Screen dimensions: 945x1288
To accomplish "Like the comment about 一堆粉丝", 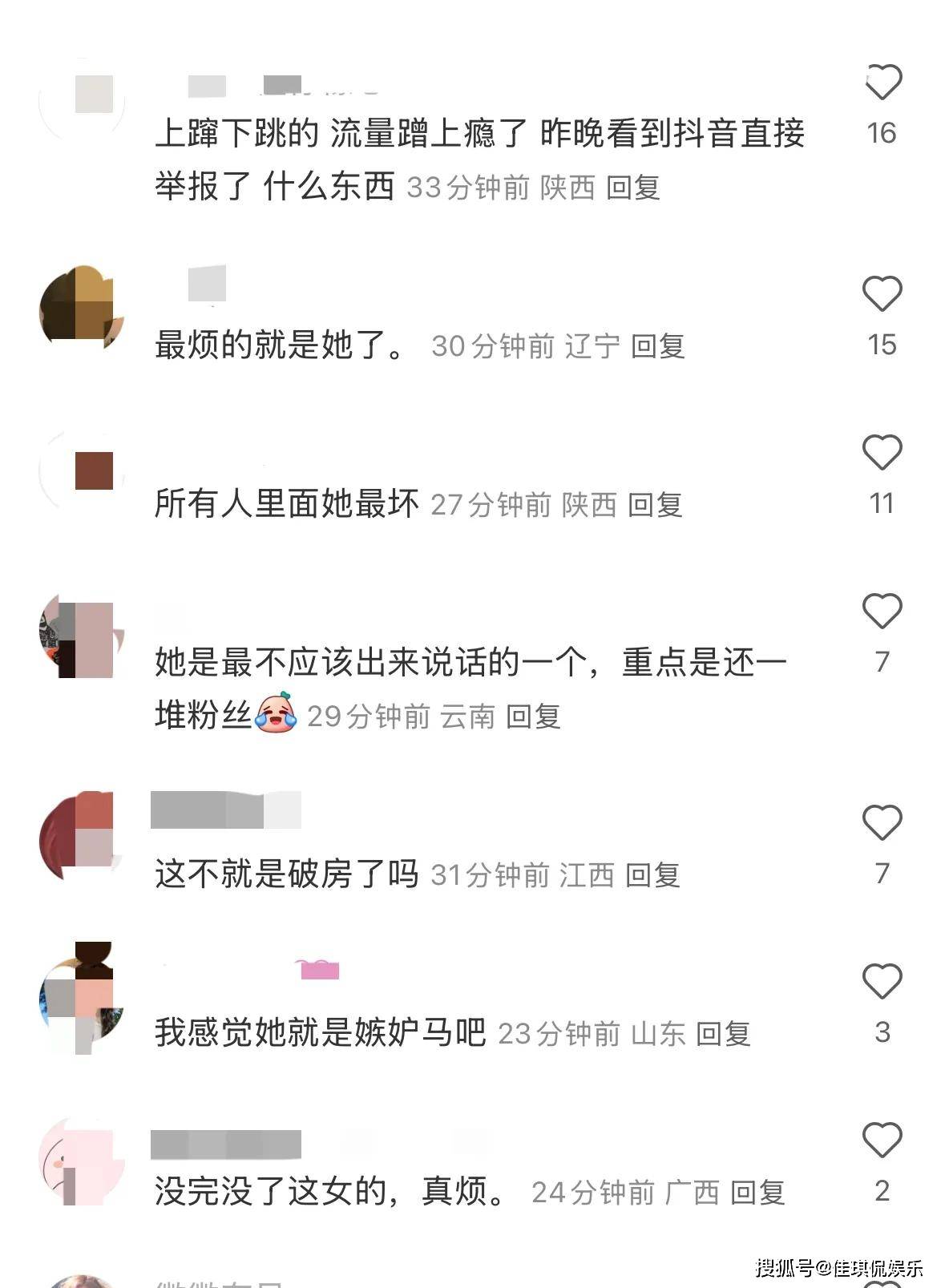I will click(x=882, y=611).
